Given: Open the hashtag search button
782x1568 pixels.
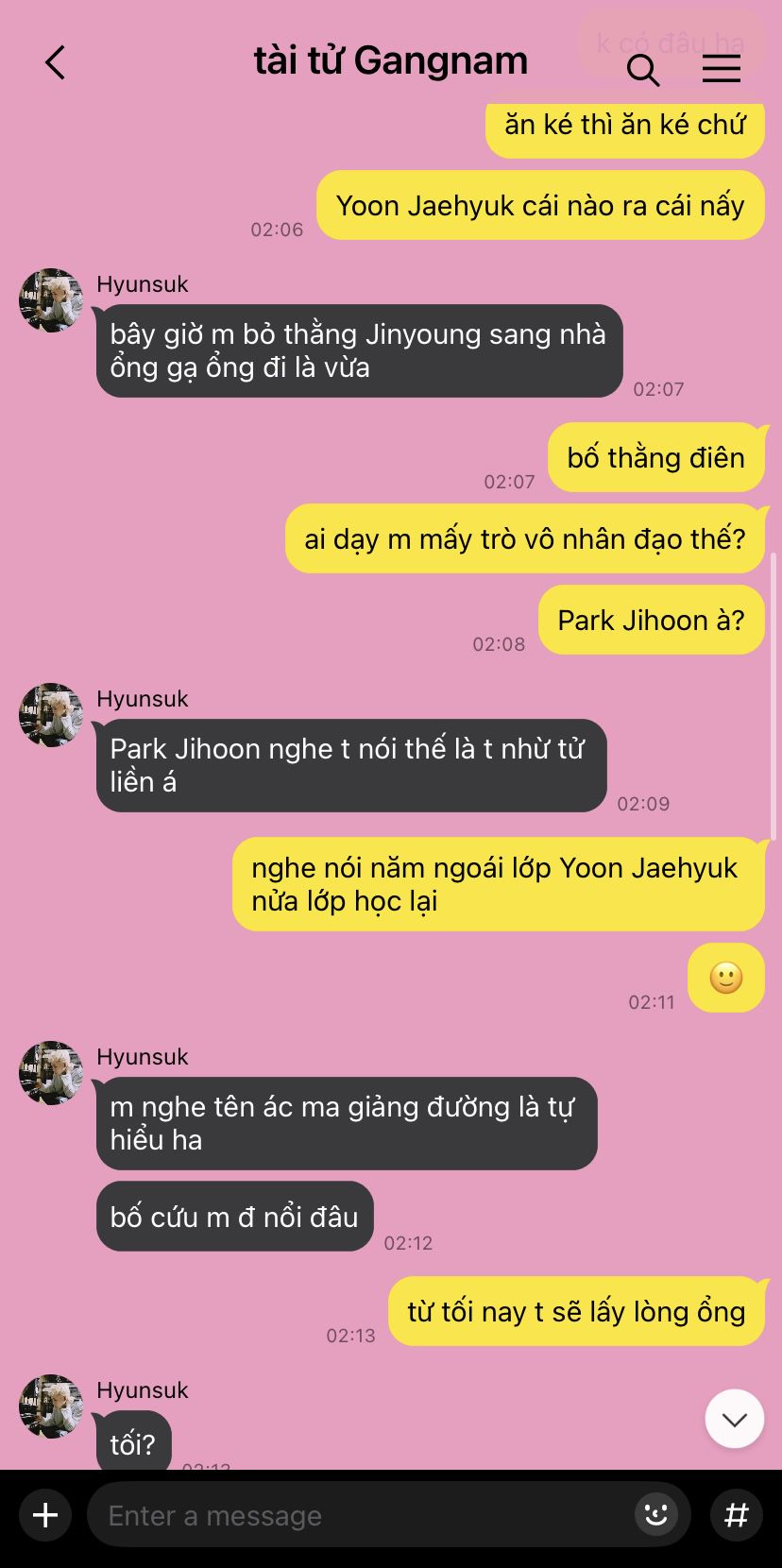Looking at the screenshot, I should (736, 1515).
